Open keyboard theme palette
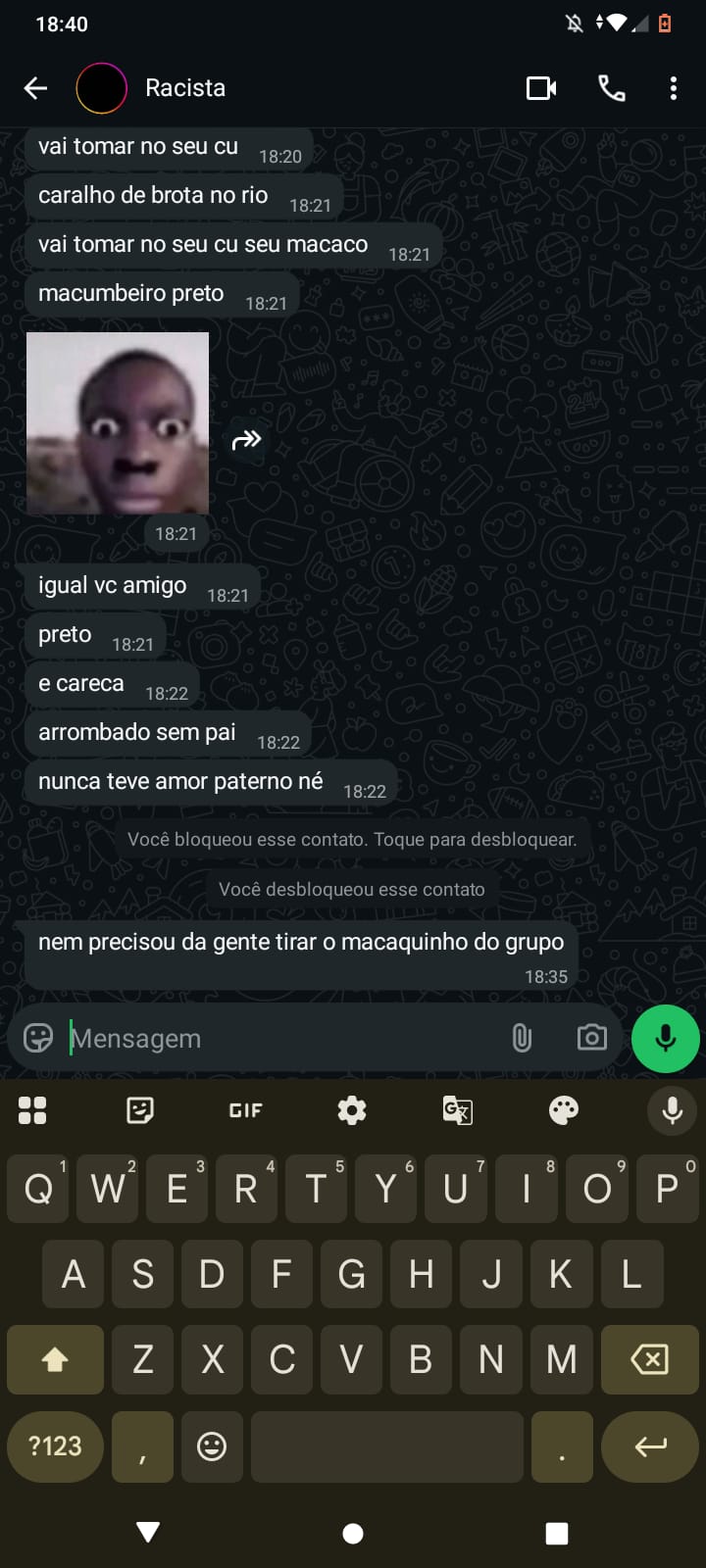Screen dimensions: 706x1568 pos(564,1110)
